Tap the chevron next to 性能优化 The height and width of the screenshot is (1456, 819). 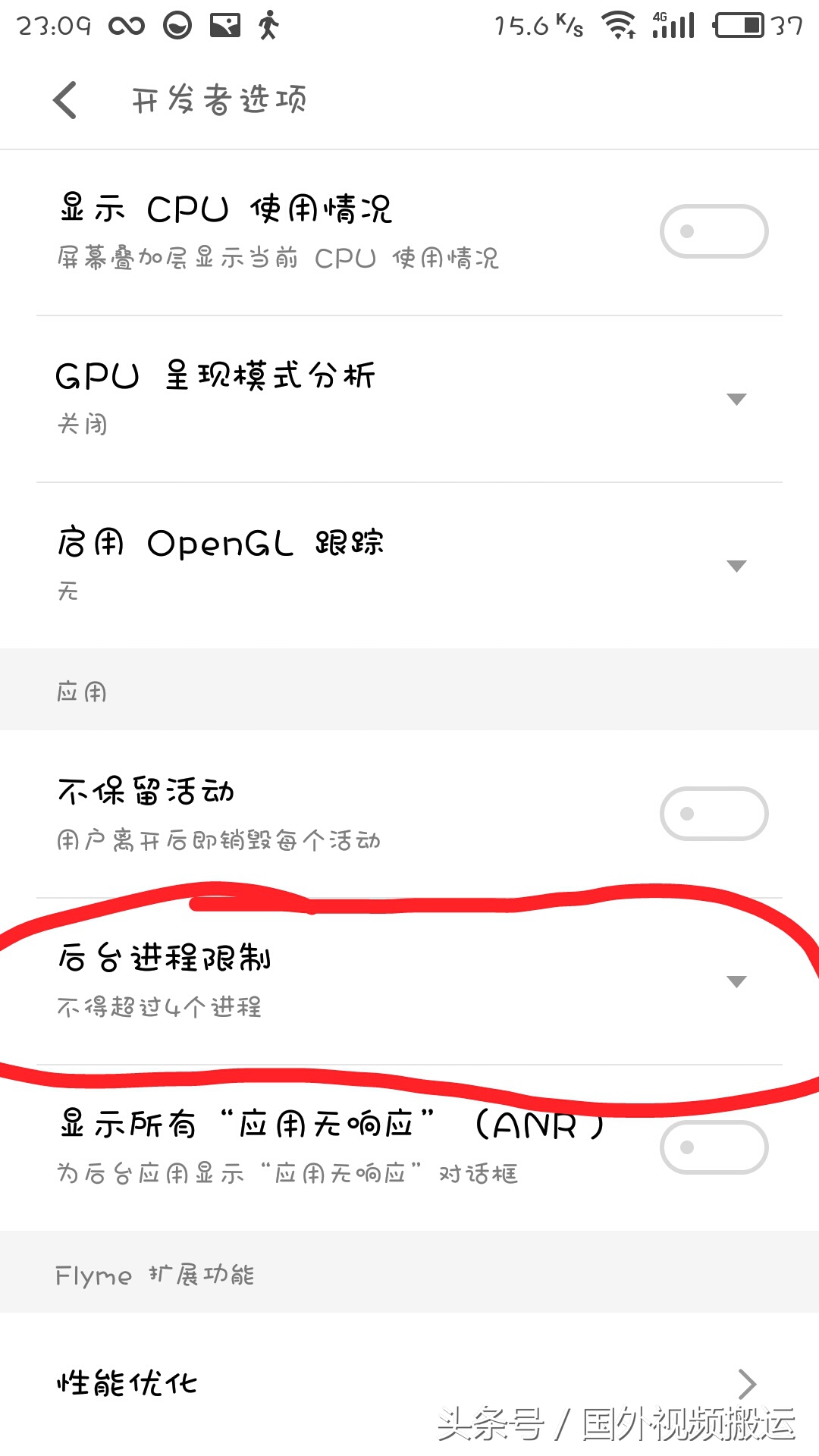748,1382
